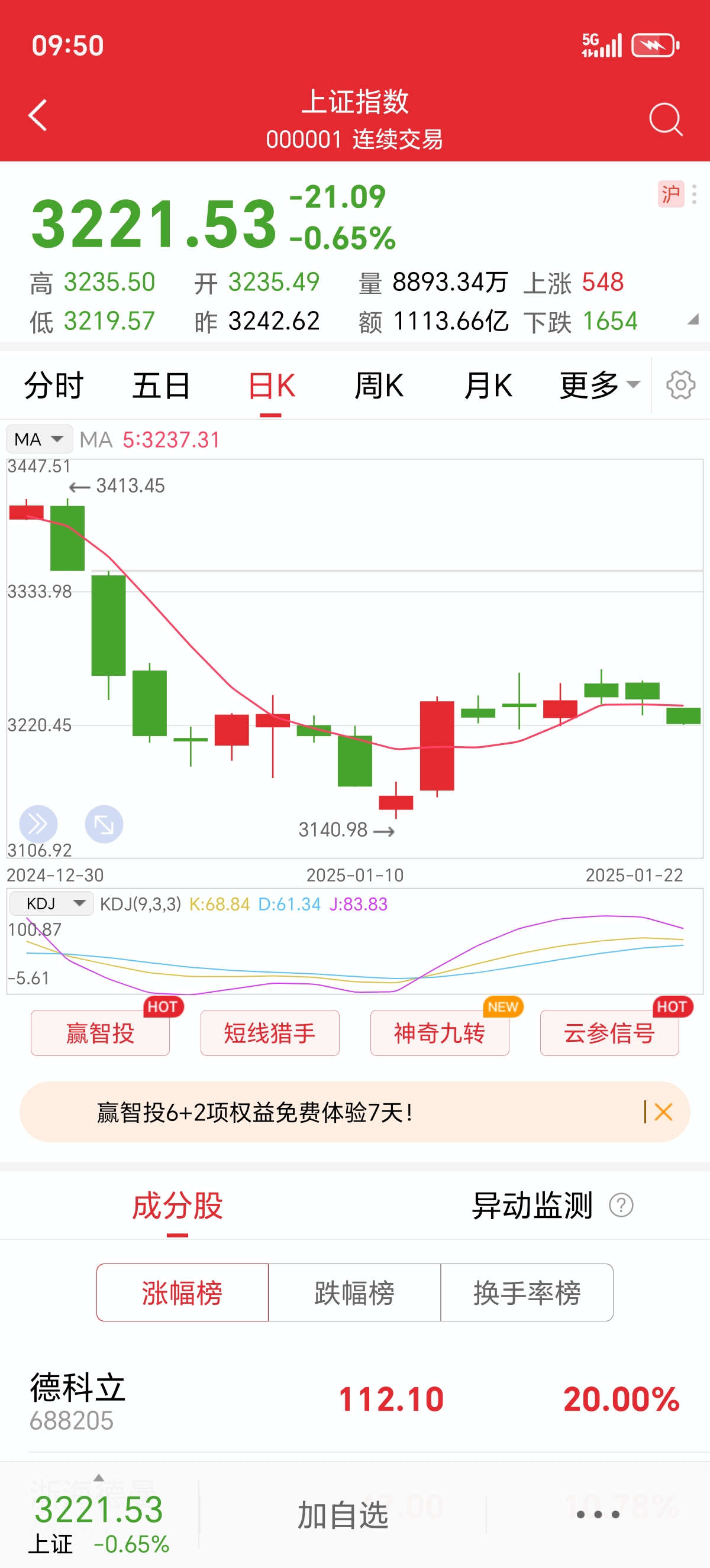Open chart settings gear
The width and height of the screenshot is (710, 1568).
(x=680, y=385)
